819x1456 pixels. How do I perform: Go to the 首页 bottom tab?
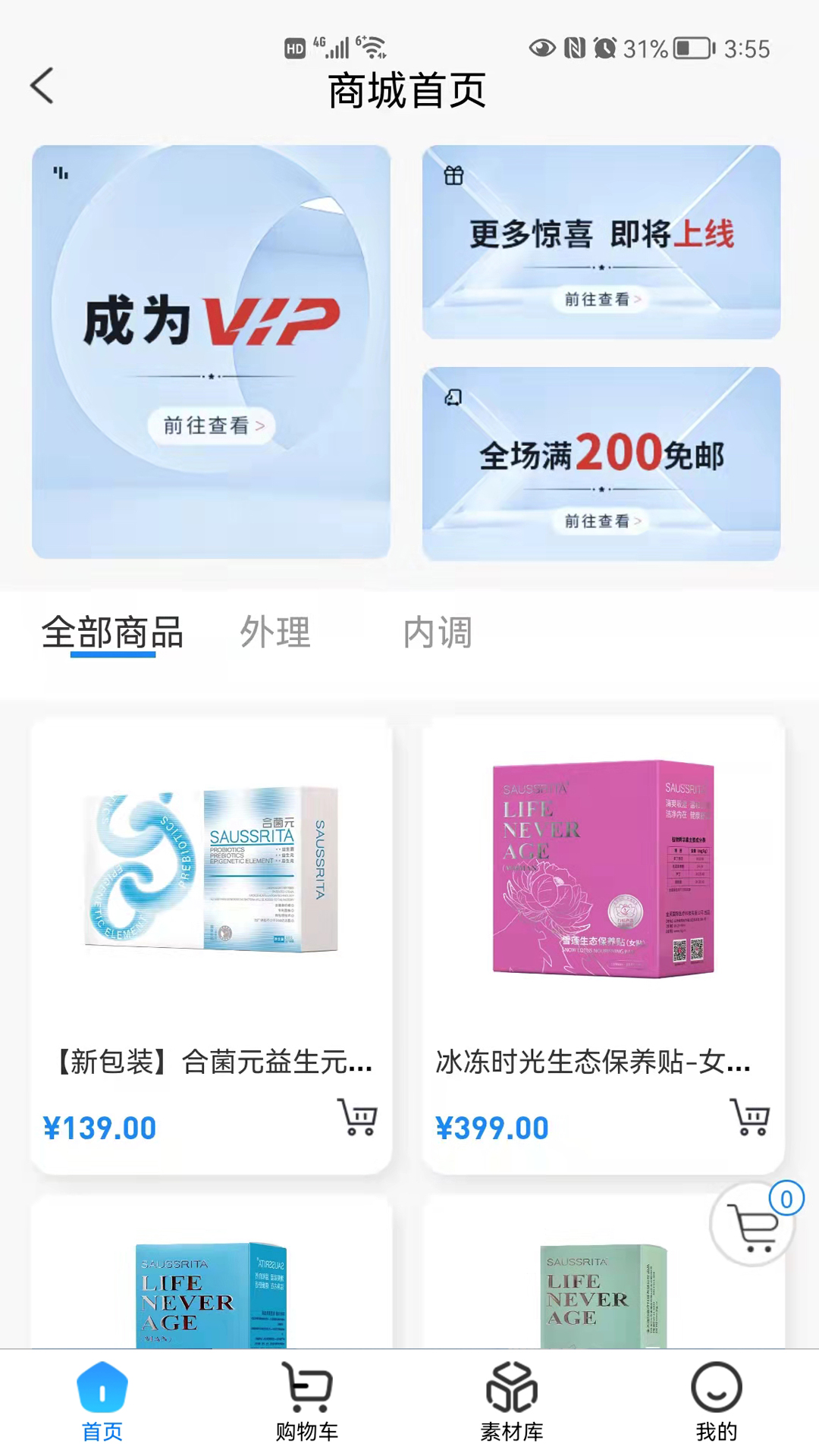(x=102, y=1401)
